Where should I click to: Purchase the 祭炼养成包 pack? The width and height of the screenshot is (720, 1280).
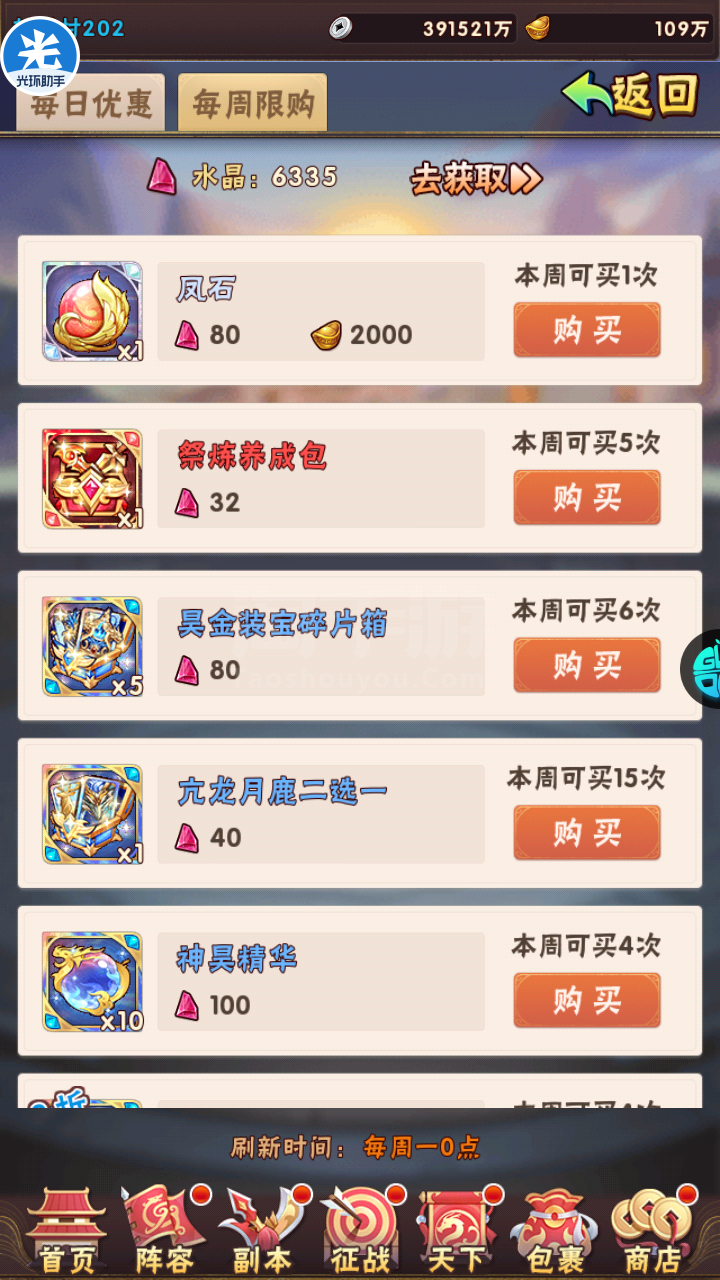point(587,498)
